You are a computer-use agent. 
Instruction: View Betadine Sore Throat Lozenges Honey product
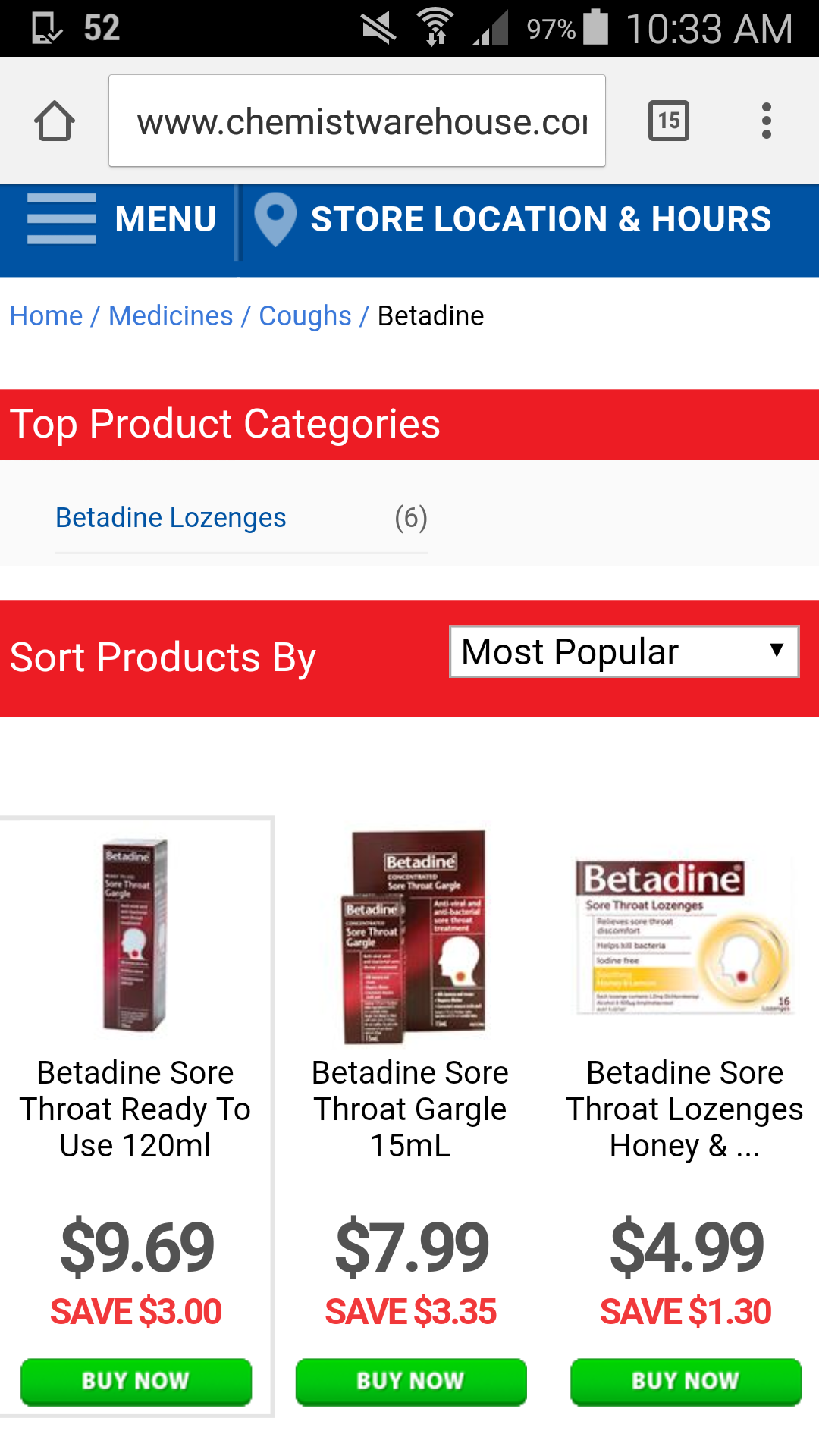pyautogui.click(x=685, y=1109)
